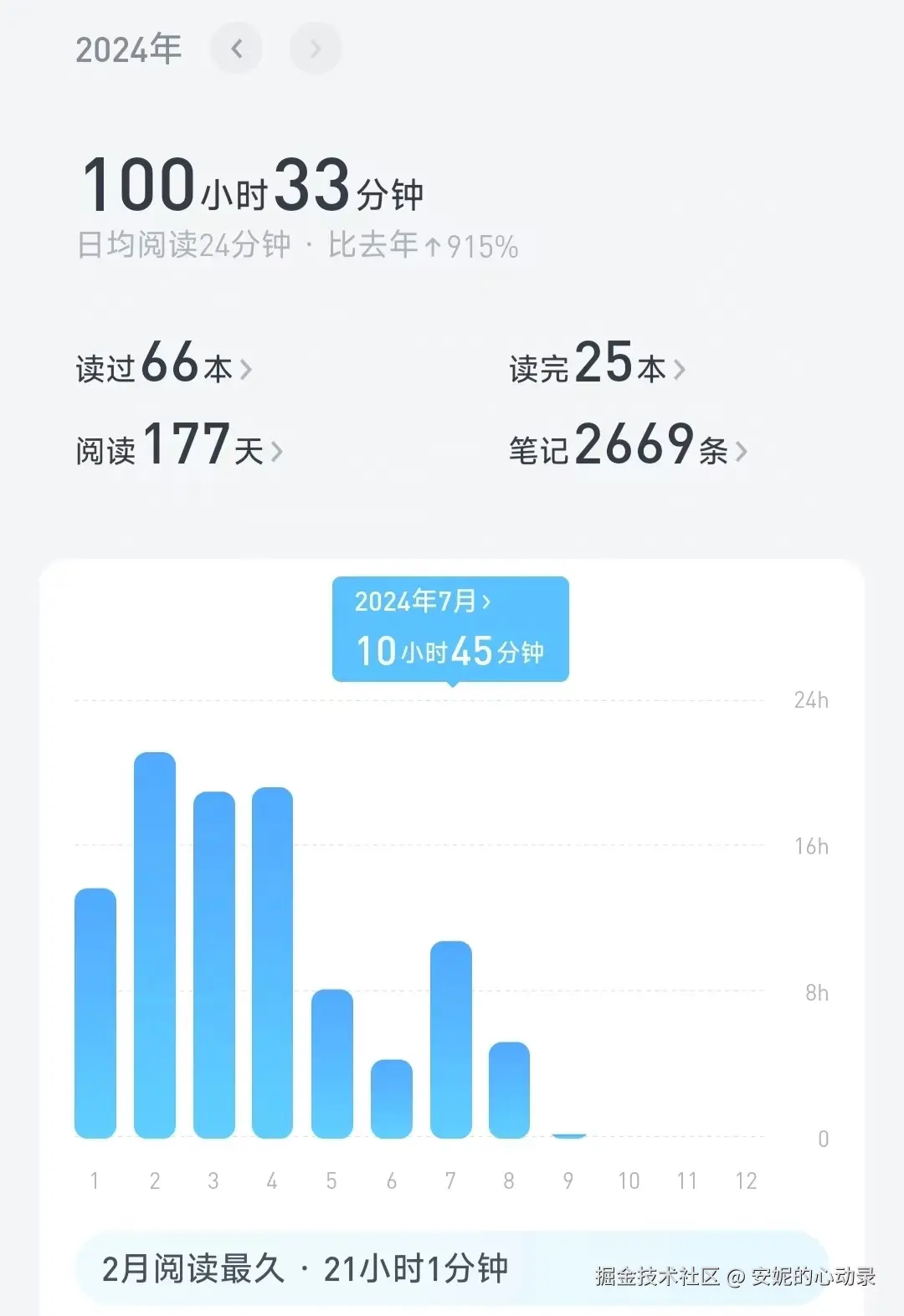Open the 笔记2669条 notes
Screen dimensions: 904x1316
628,446
